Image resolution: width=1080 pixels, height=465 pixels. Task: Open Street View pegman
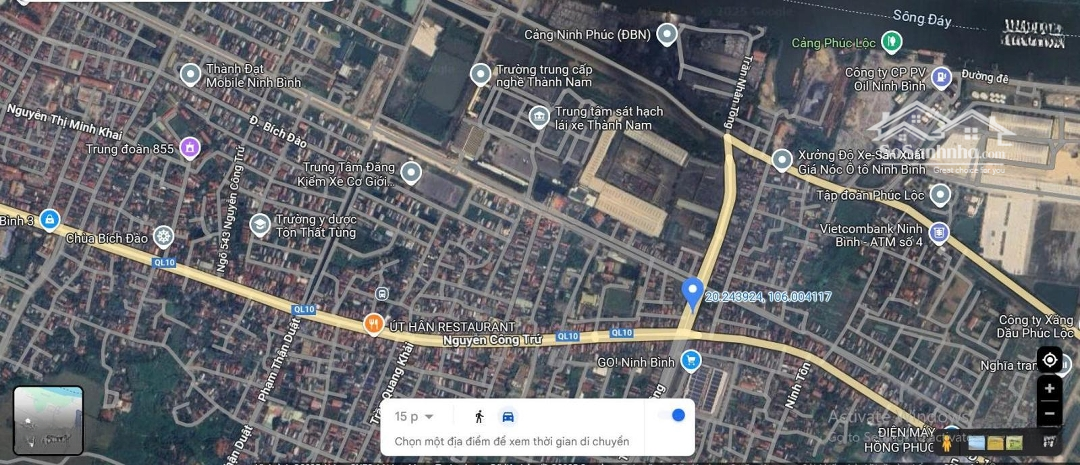coord(946,441)
